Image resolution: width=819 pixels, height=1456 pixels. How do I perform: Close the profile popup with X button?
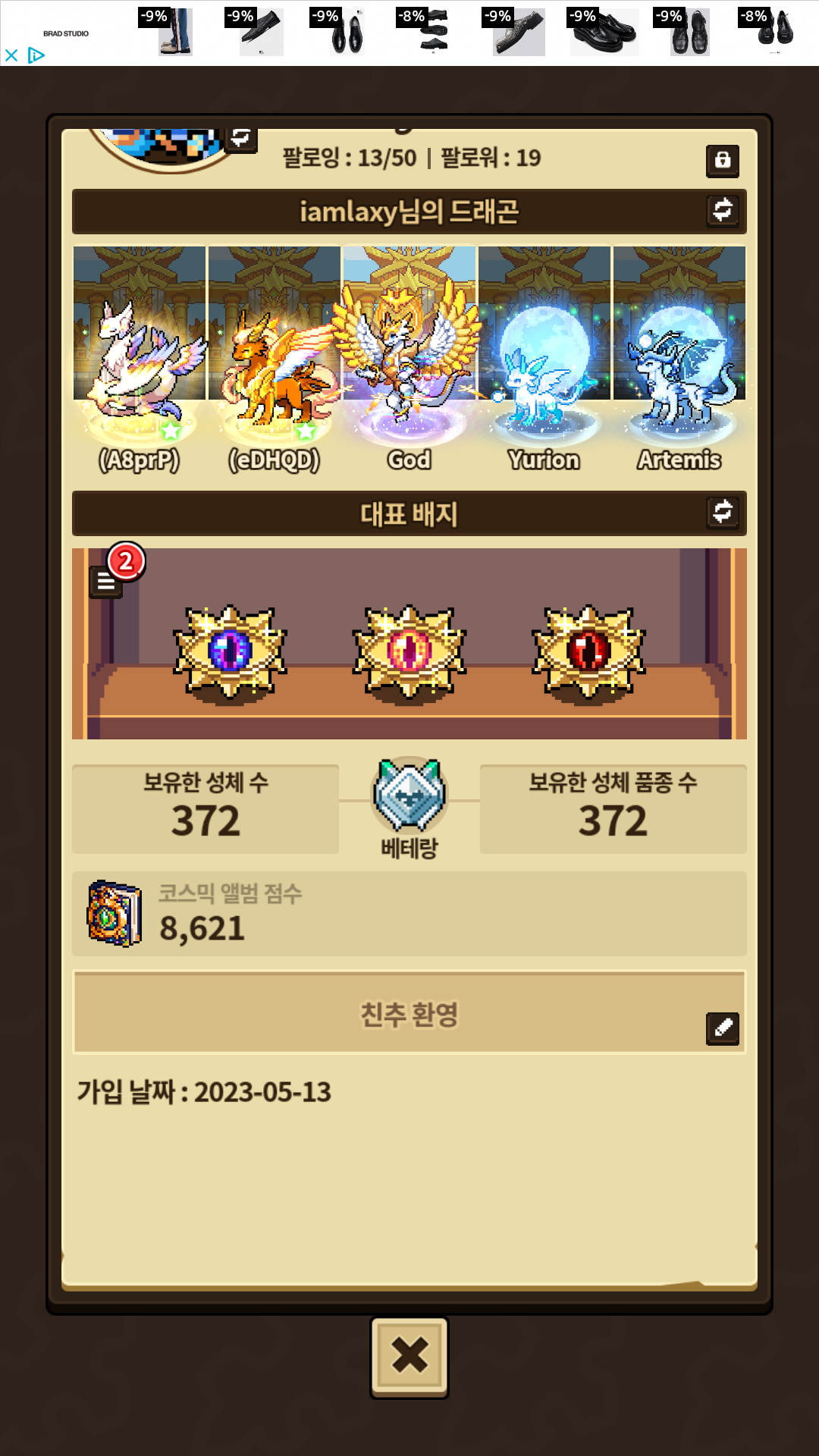(x=409, y=1356)
